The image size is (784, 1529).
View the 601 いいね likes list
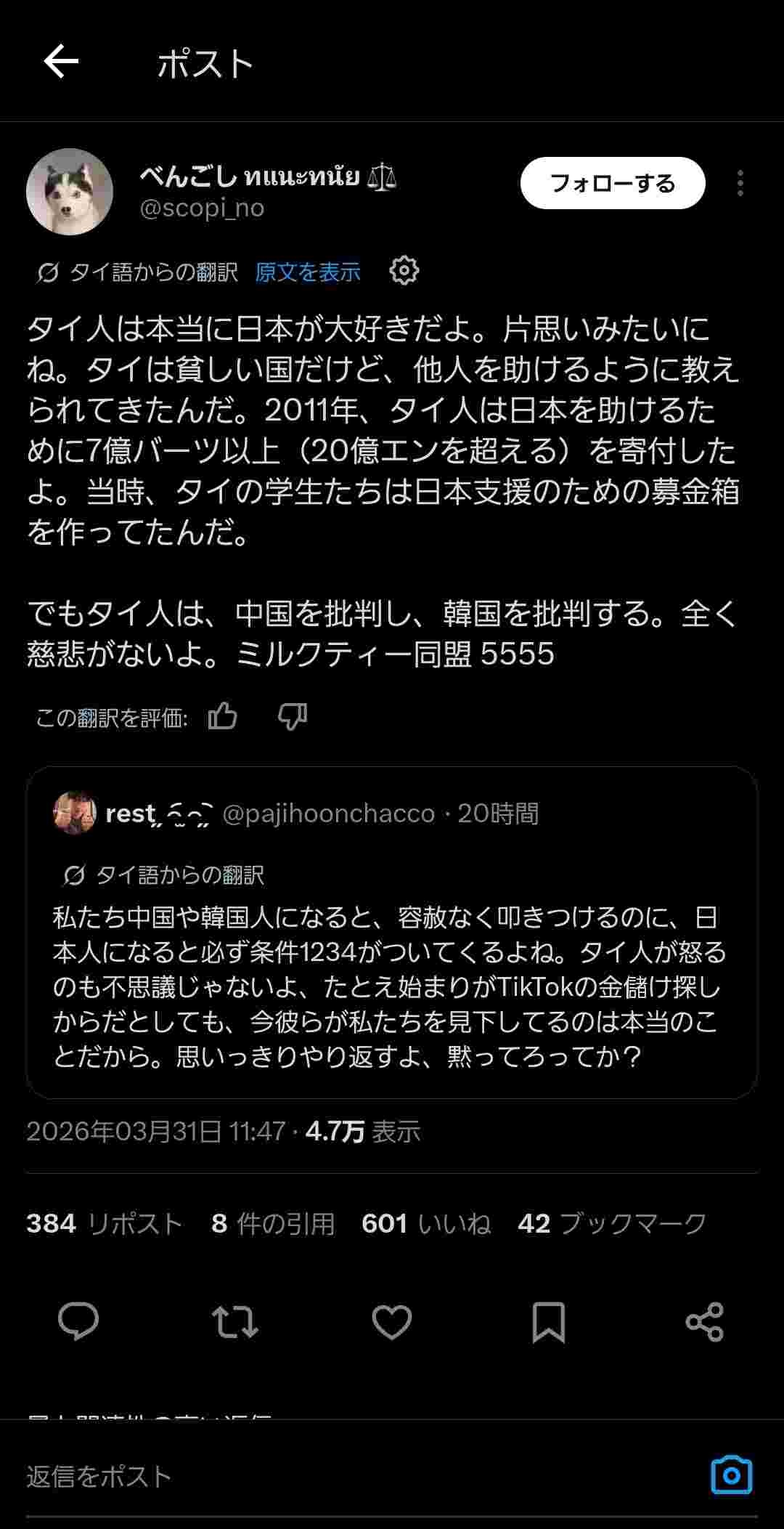426,1224
